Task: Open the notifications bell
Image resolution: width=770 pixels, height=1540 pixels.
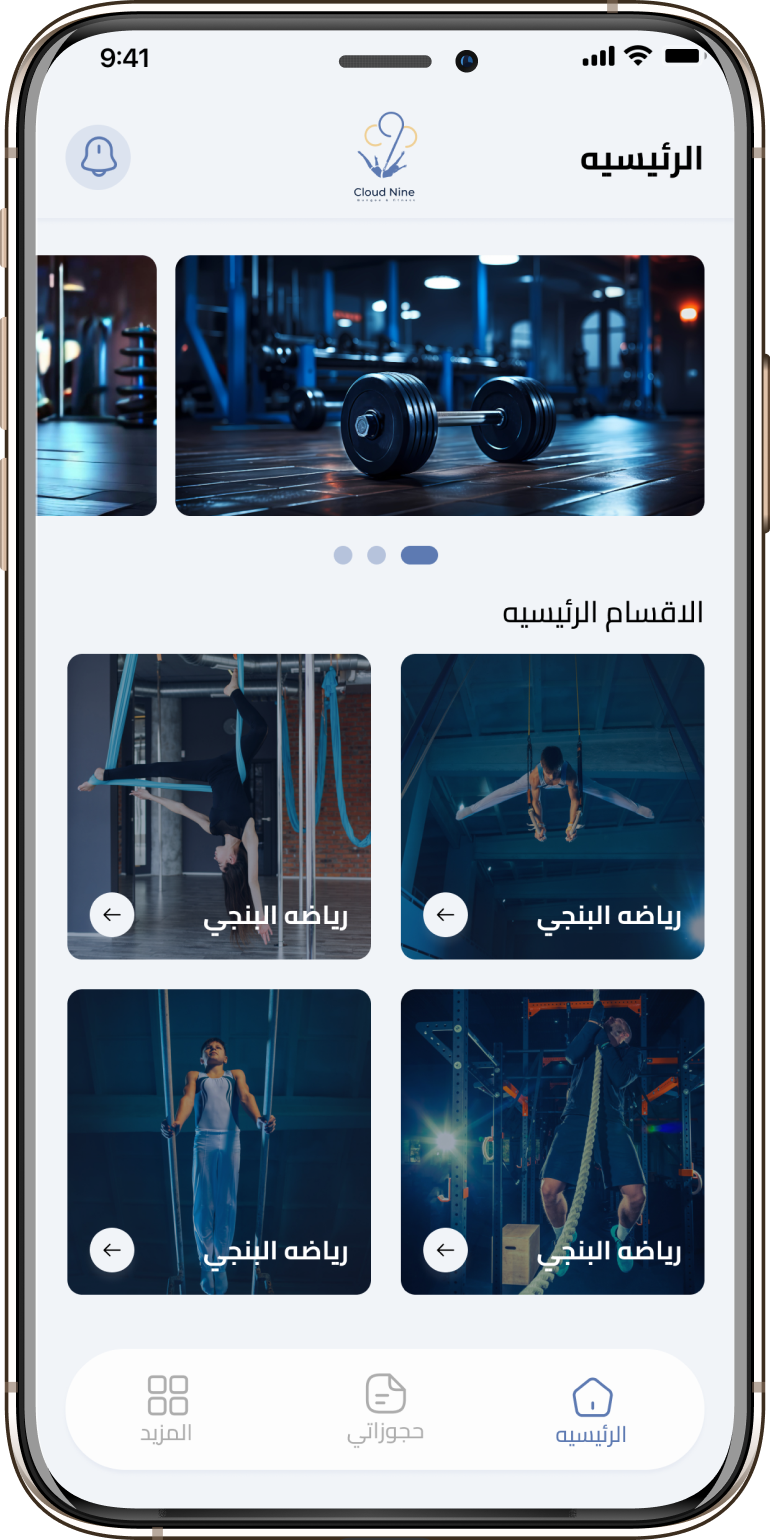Action: pos(98,157)
